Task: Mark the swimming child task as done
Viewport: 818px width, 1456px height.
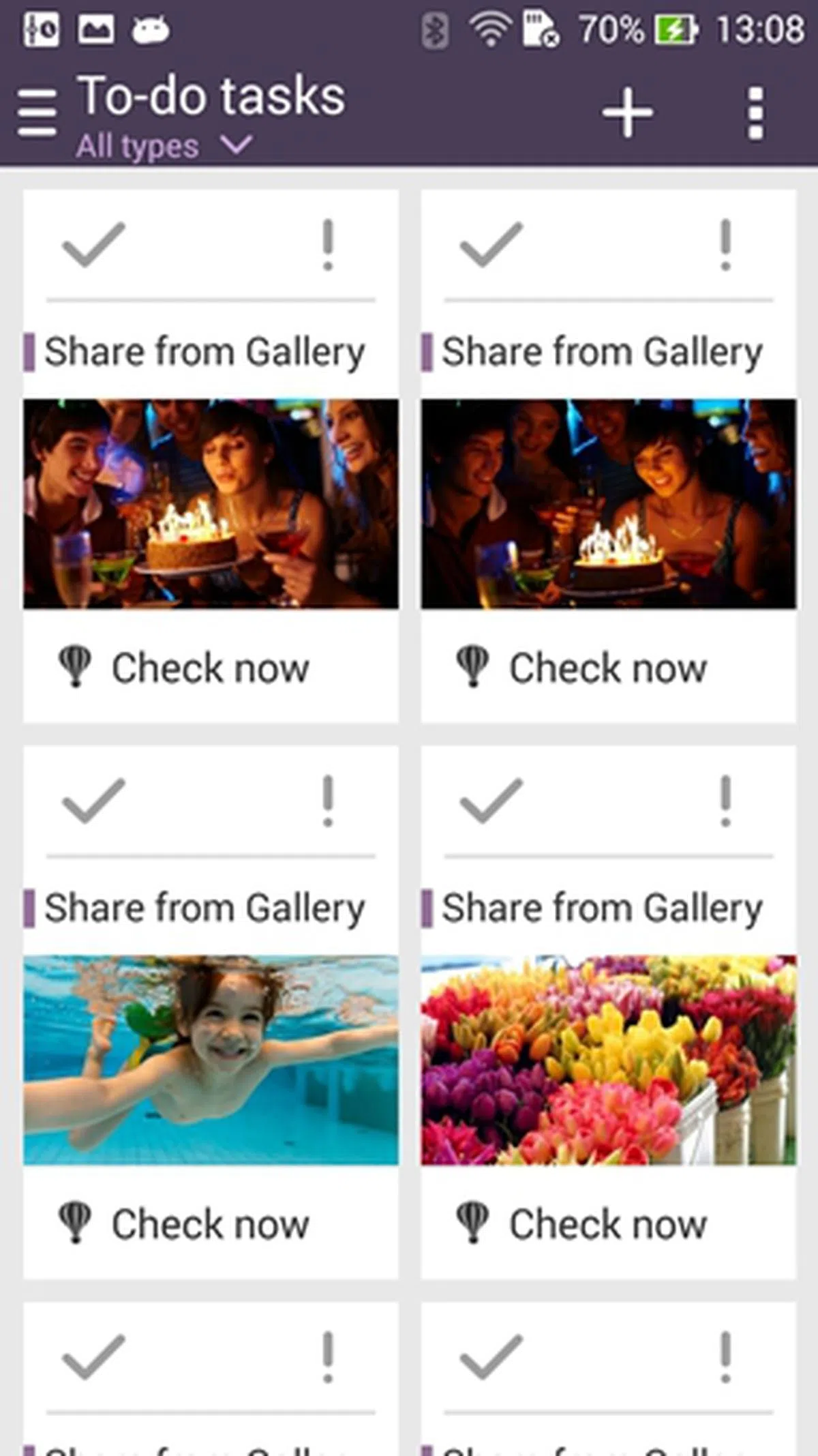Action: point(93,800)
